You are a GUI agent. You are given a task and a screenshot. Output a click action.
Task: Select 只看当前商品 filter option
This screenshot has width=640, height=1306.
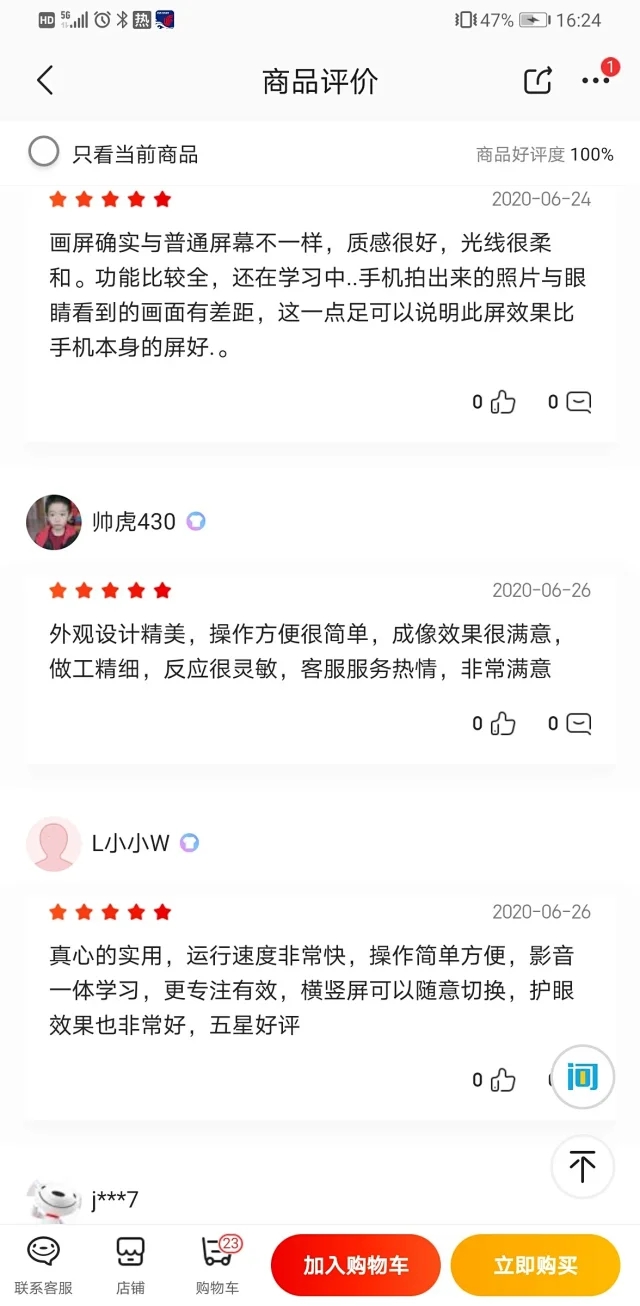[44, 153]
